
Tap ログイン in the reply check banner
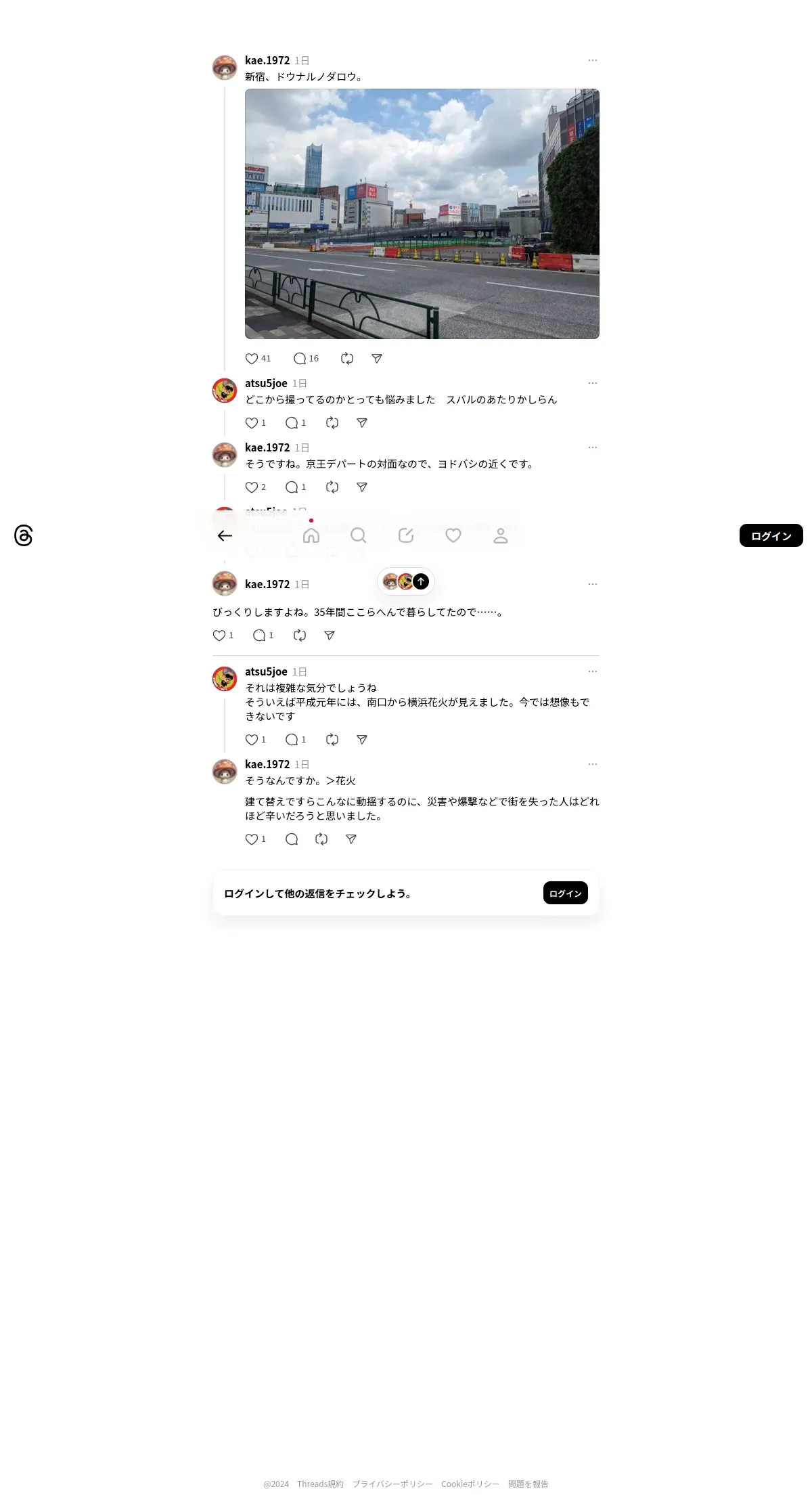tap(566, 893)
